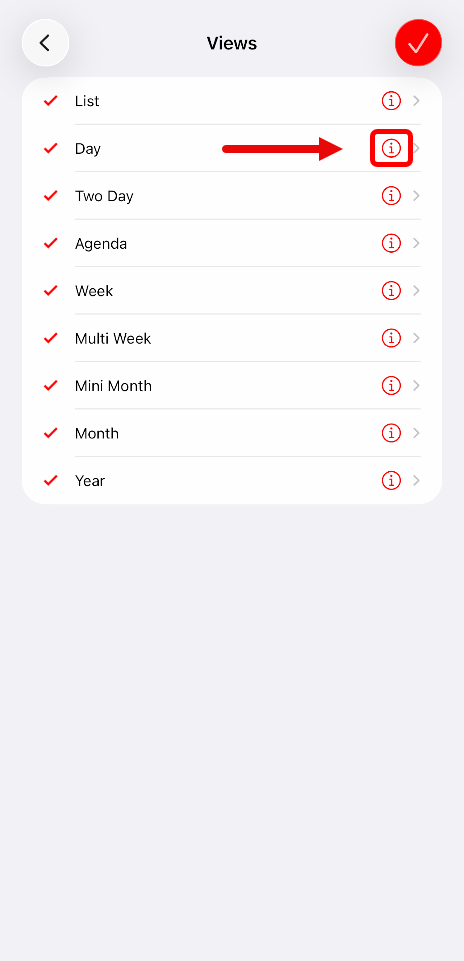Screen dimensions: 464x961
Task: Open the Mini Month info icon
Action: tap(391, 386)
